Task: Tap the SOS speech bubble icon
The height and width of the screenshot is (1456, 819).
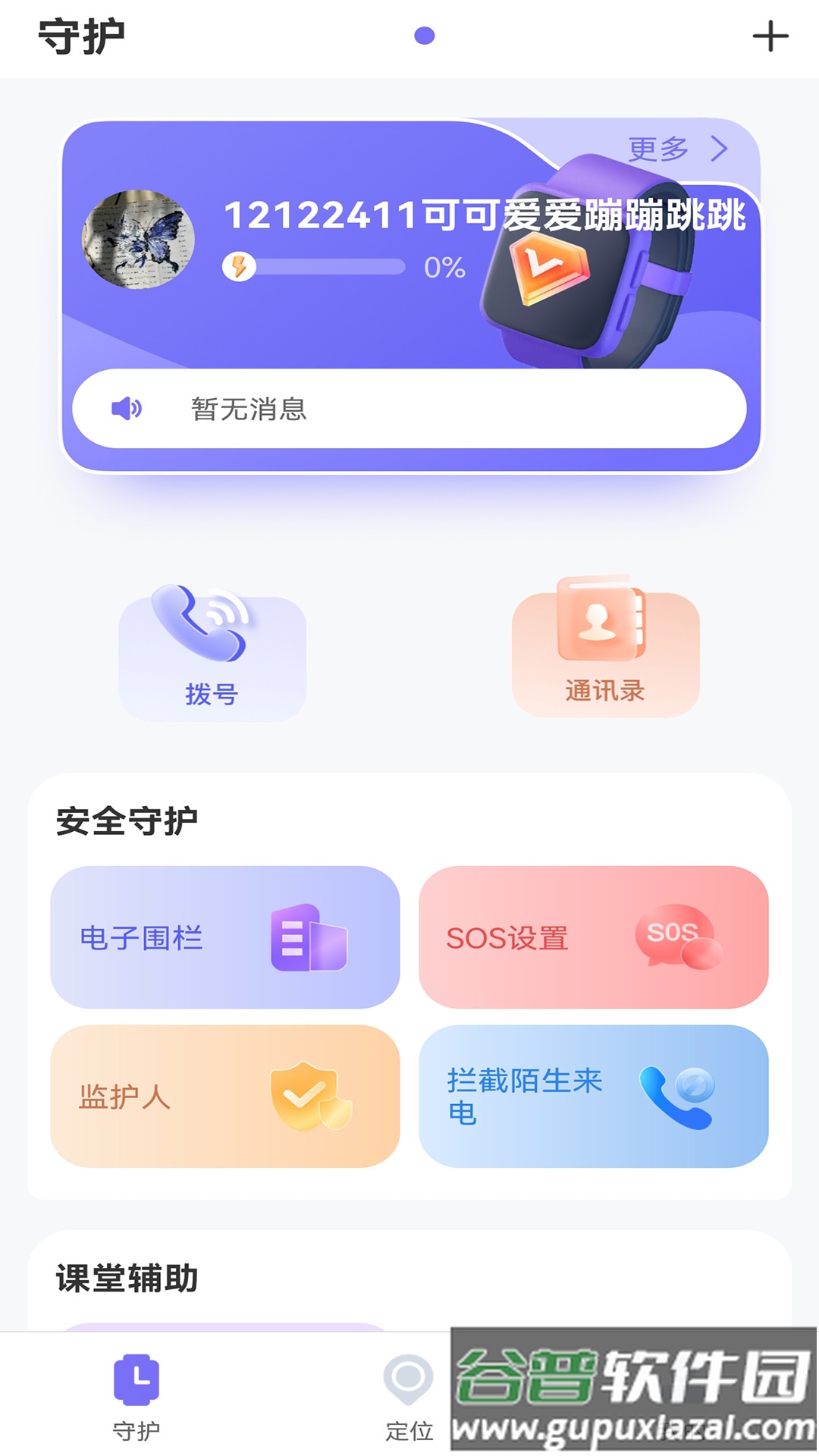Action: [675, 933]
